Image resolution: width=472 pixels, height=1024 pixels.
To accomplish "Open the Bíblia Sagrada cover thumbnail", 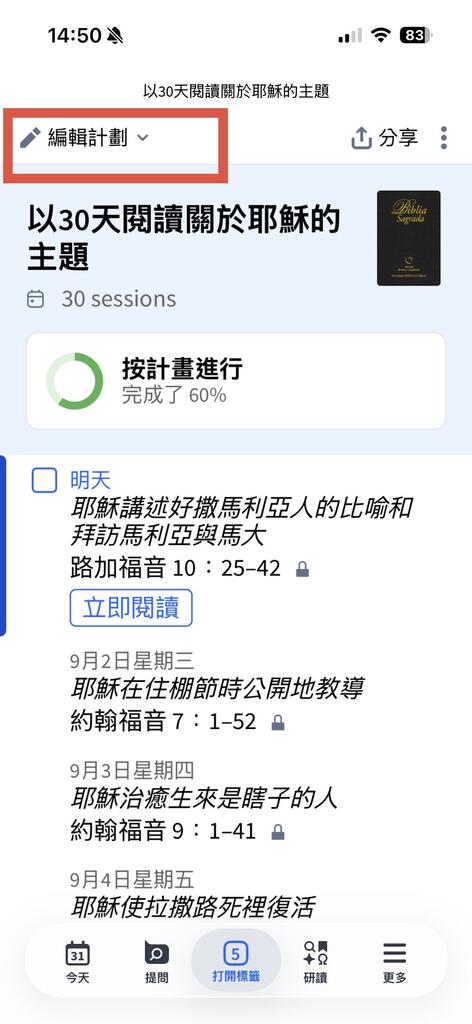I will (x=409, y=238).
